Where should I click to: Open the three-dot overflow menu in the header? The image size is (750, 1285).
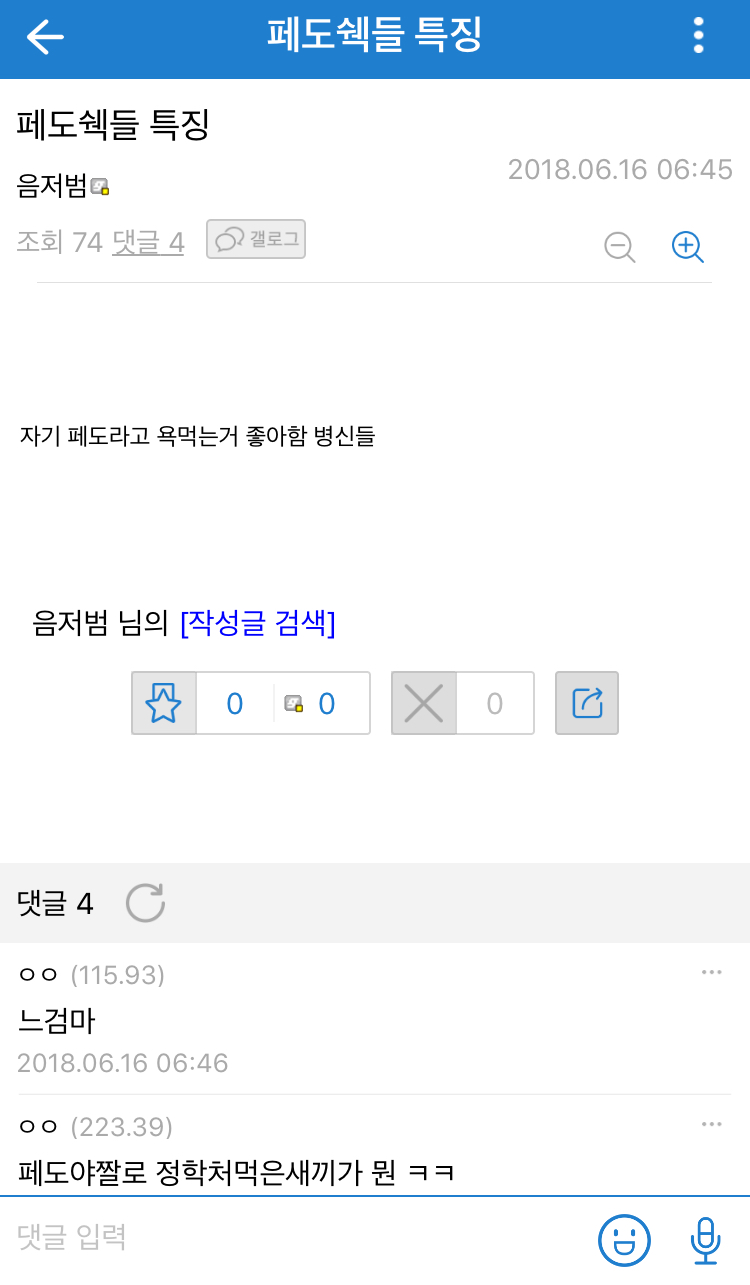(698, 36)
